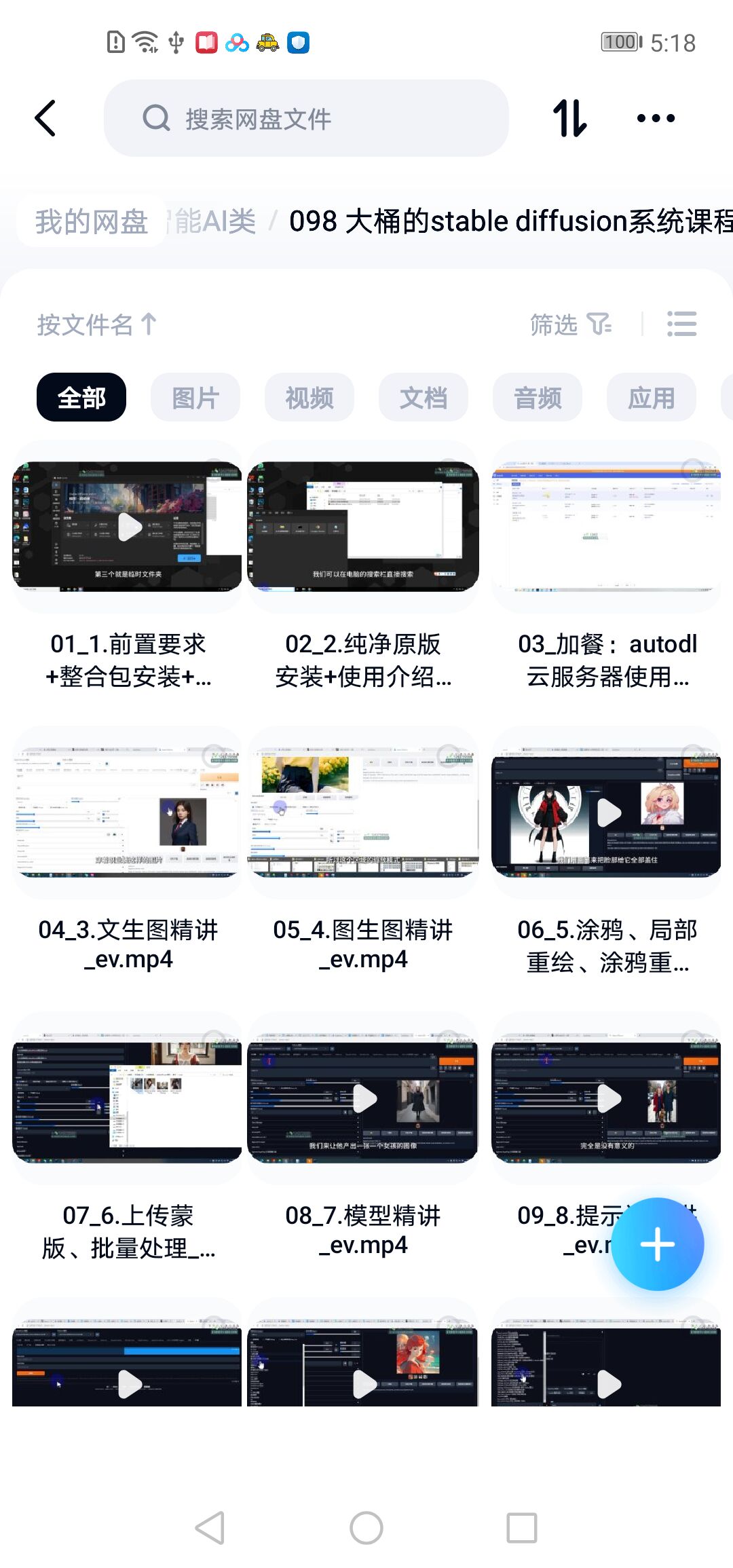Tap the 搜索网盘文件 search box

click(305, 118)
